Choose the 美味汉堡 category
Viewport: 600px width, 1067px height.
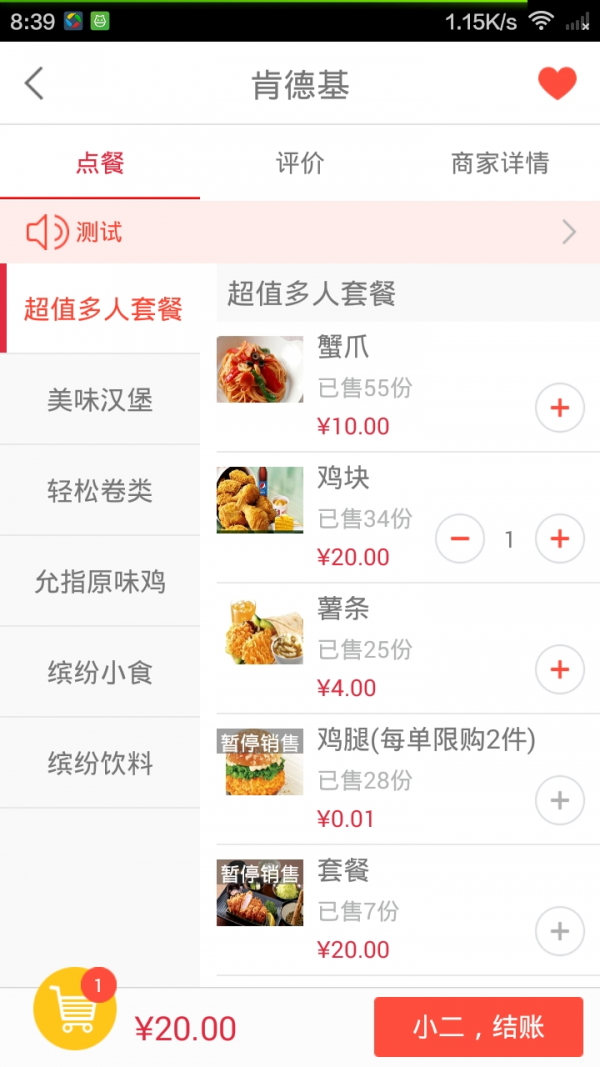pos(100,400)
